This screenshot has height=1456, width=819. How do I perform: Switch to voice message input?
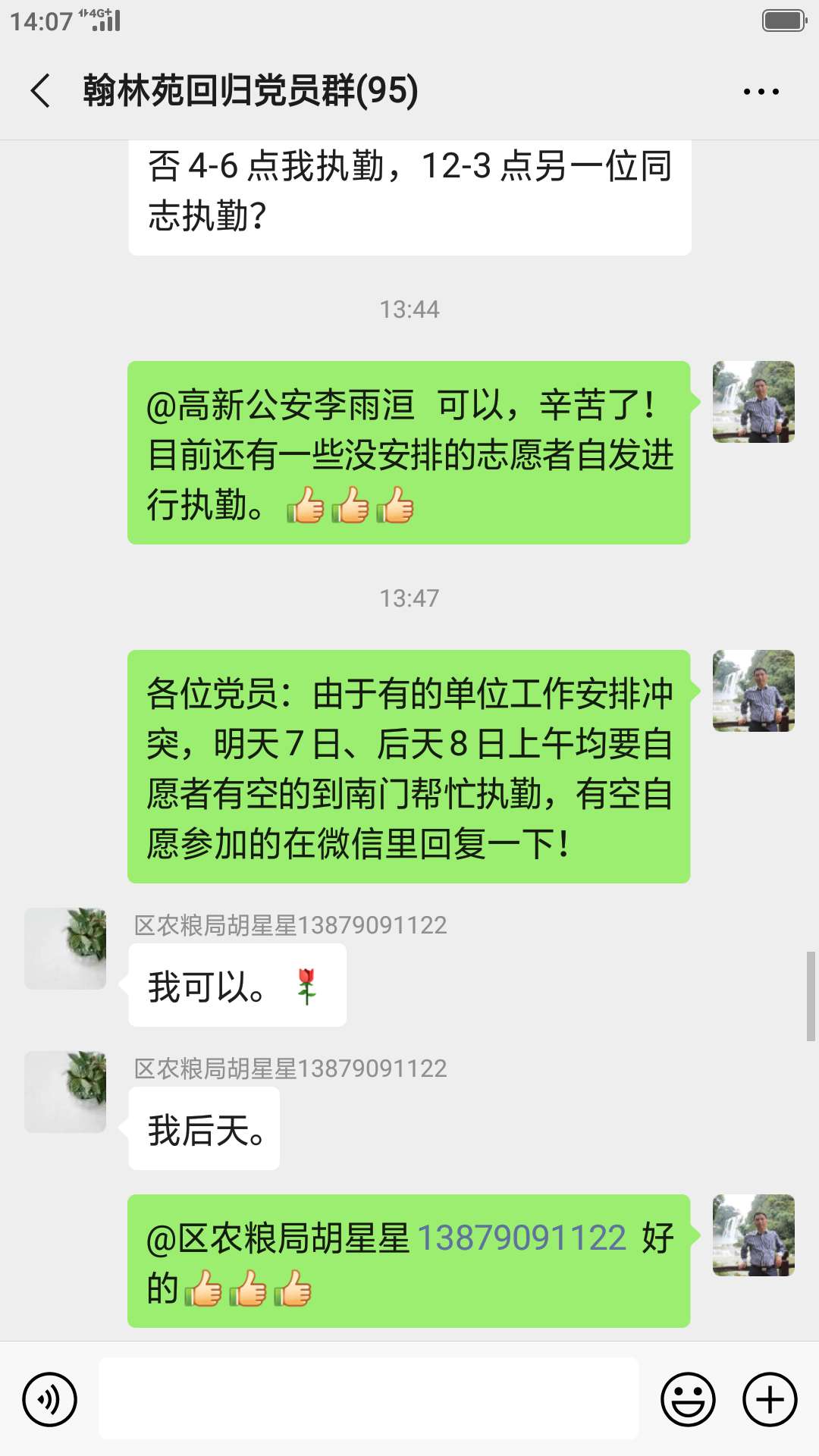[x=50, y=1399]
